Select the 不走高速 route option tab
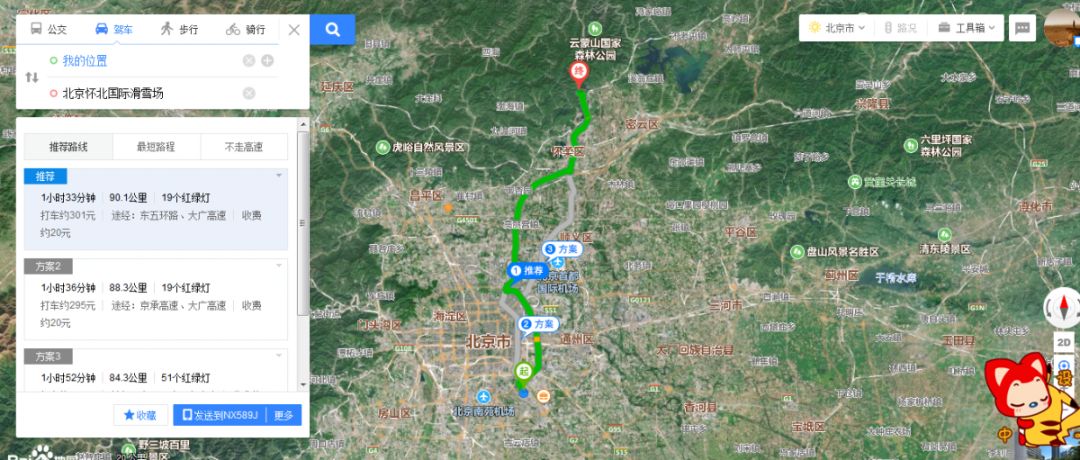The height and width of the screenshot is (460, 1080). pyautogui.click(x=244, y=147)
